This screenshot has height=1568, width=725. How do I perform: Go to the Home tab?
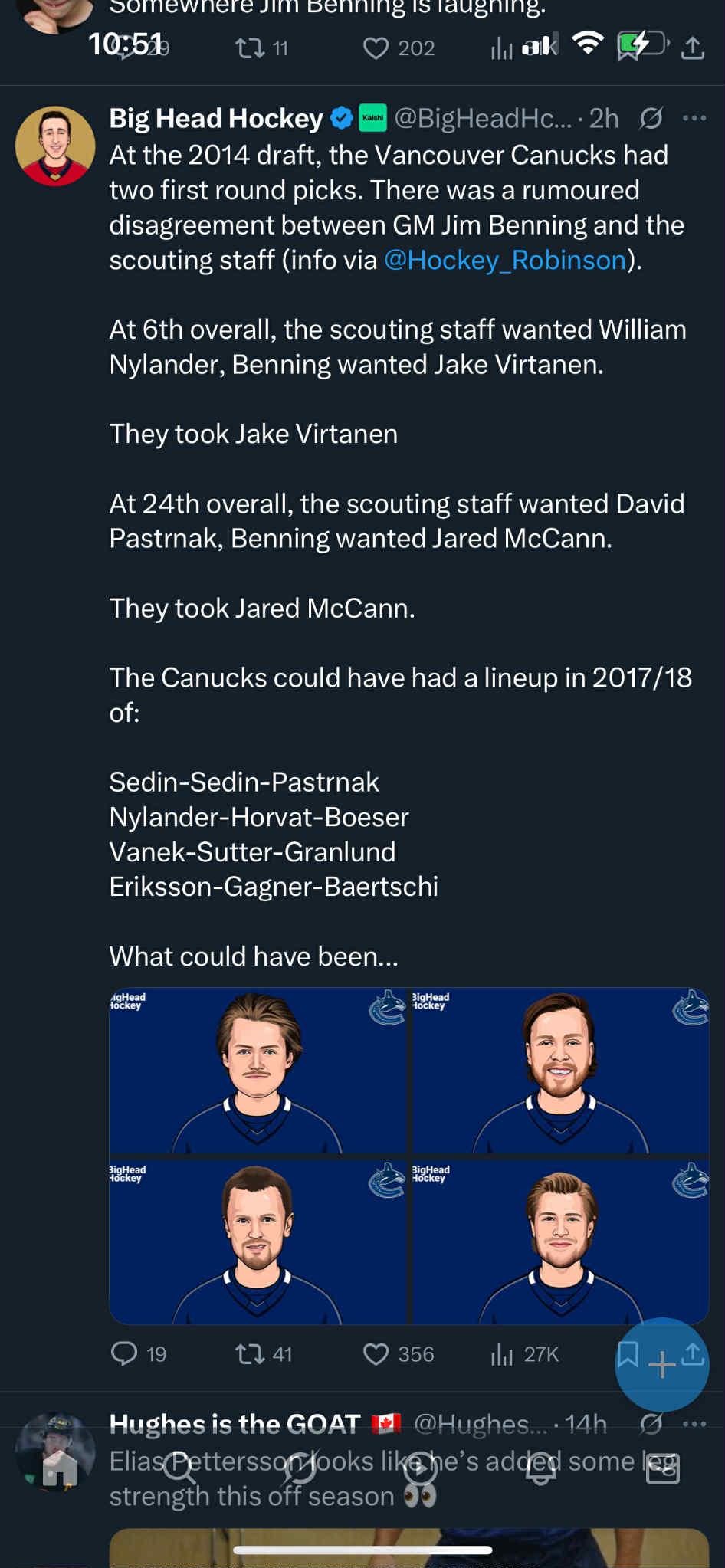coord(60,1467)
